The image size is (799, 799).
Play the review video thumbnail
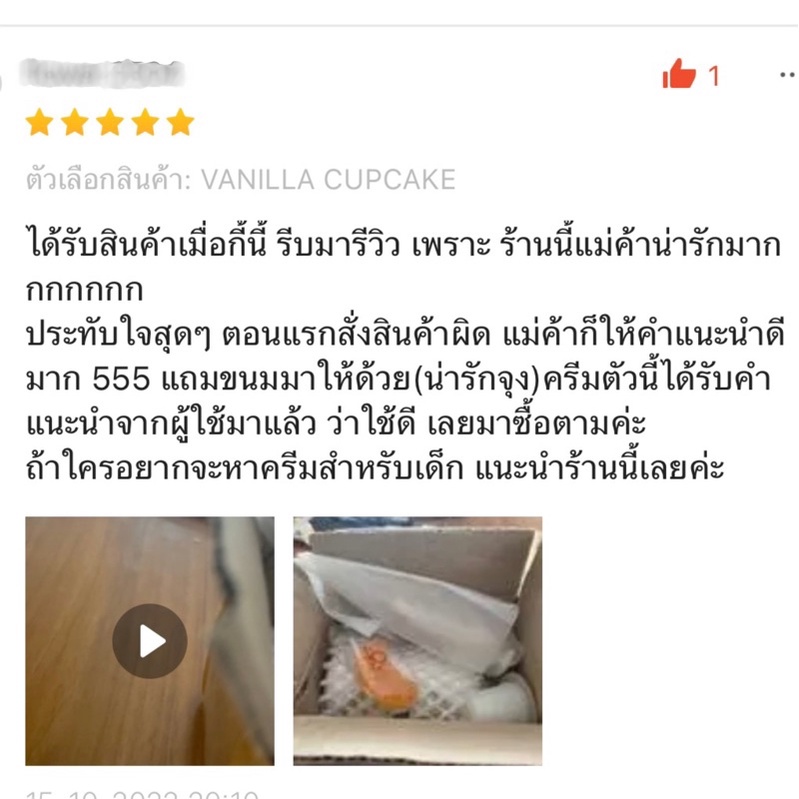pyautogui.click(x=150, y=641)
